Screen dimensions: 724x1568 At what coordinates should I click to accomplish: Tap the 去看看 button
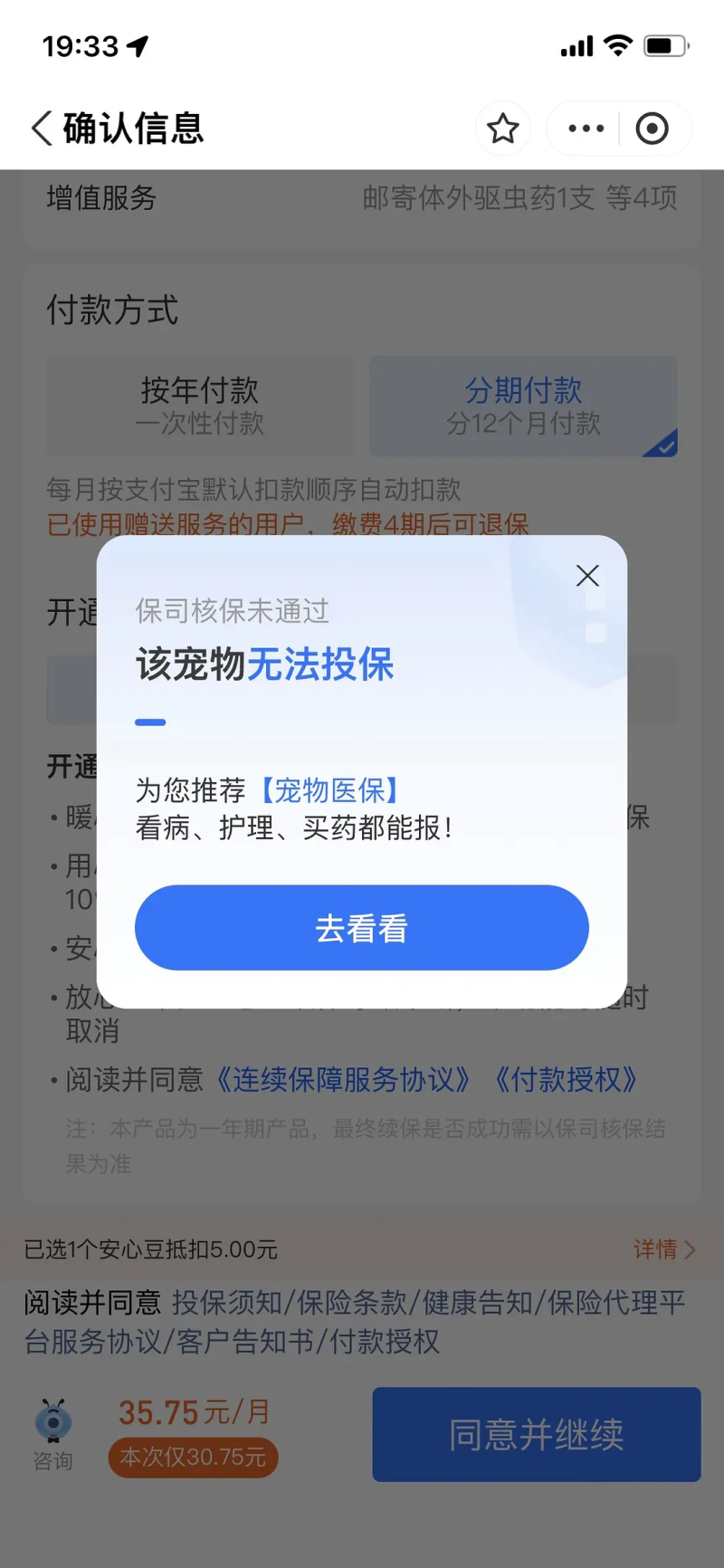(x=361, y=928)
